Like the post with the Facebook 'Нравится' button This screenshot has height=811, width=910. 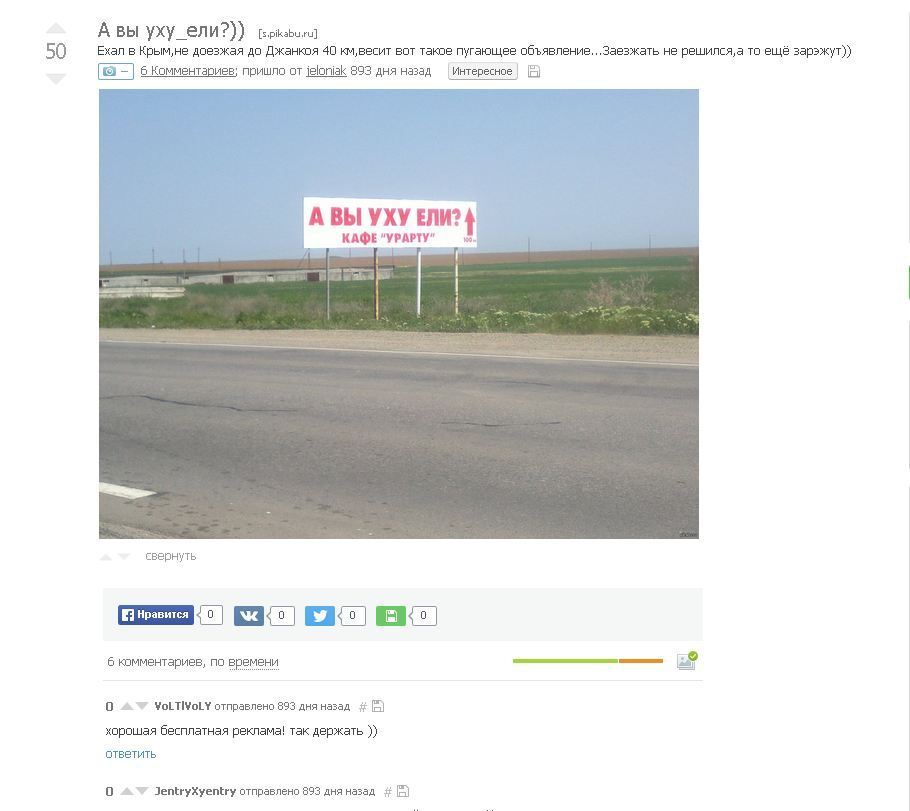pyautogui.click(x=156, y=615)
